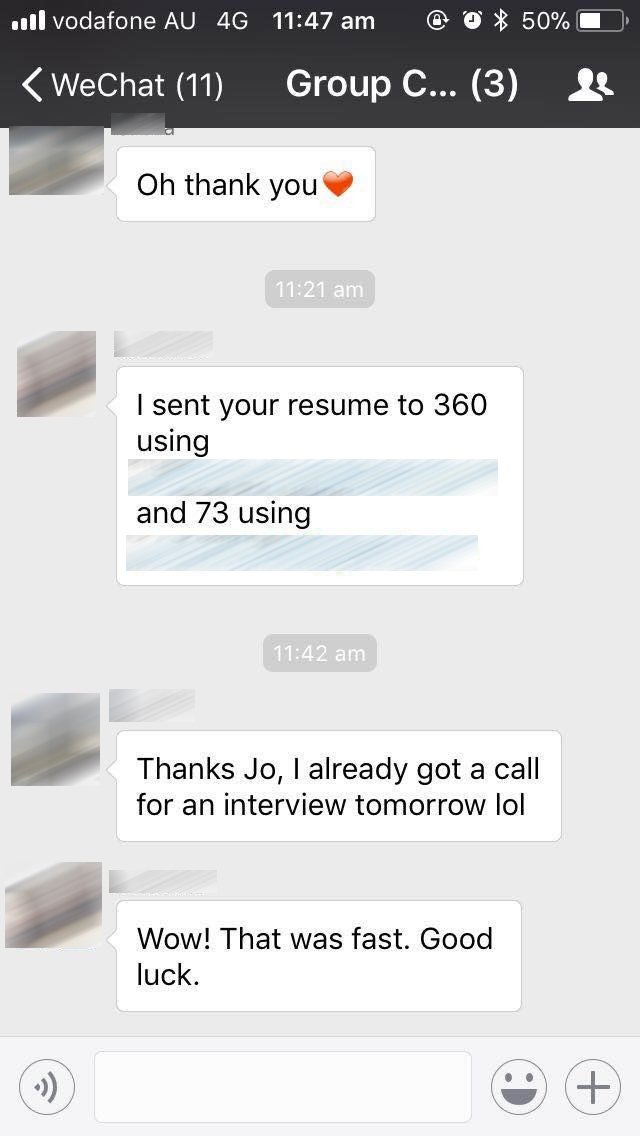Tap the message text field
The image size is (640, 1136).
283,1087
